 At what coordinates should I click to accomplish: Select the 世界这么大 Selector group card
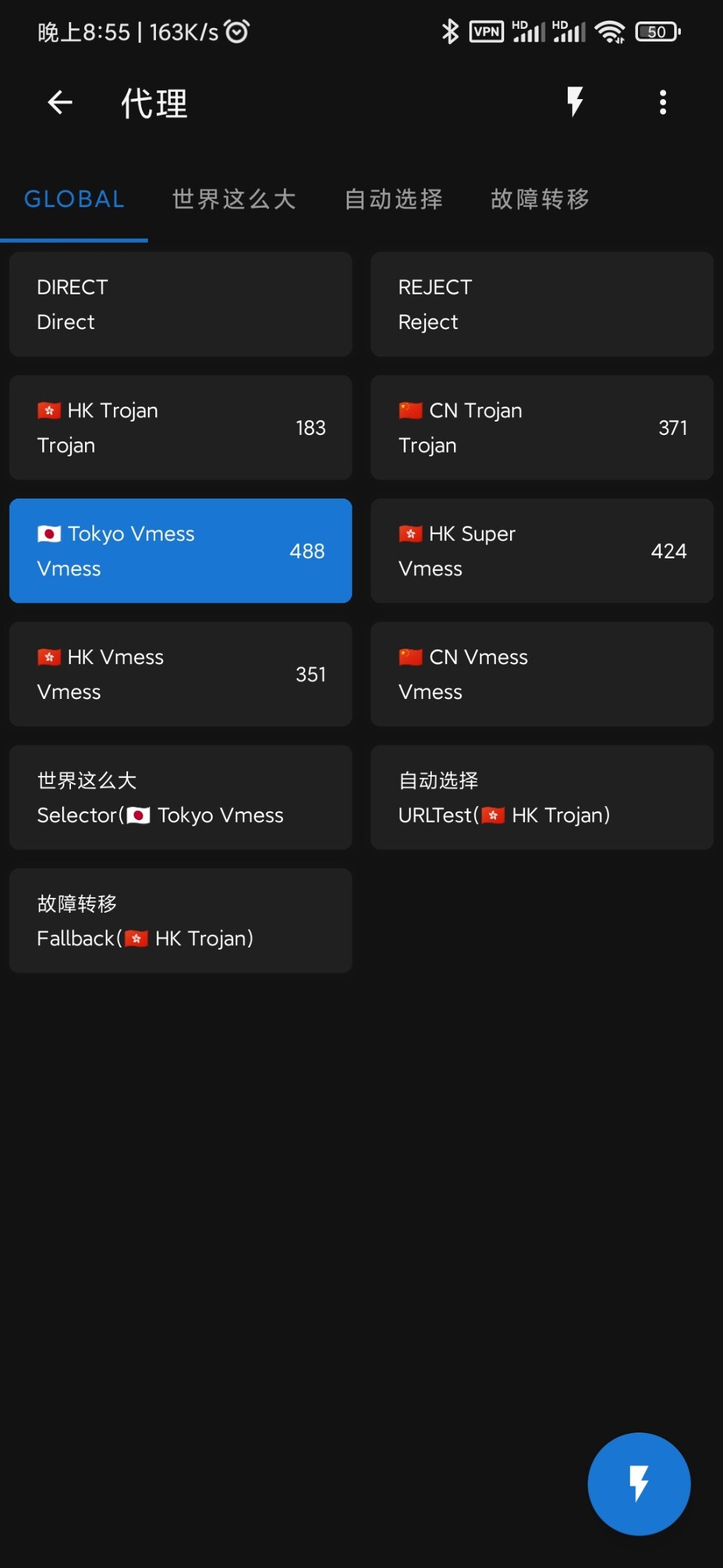click(x=180, y=797)
